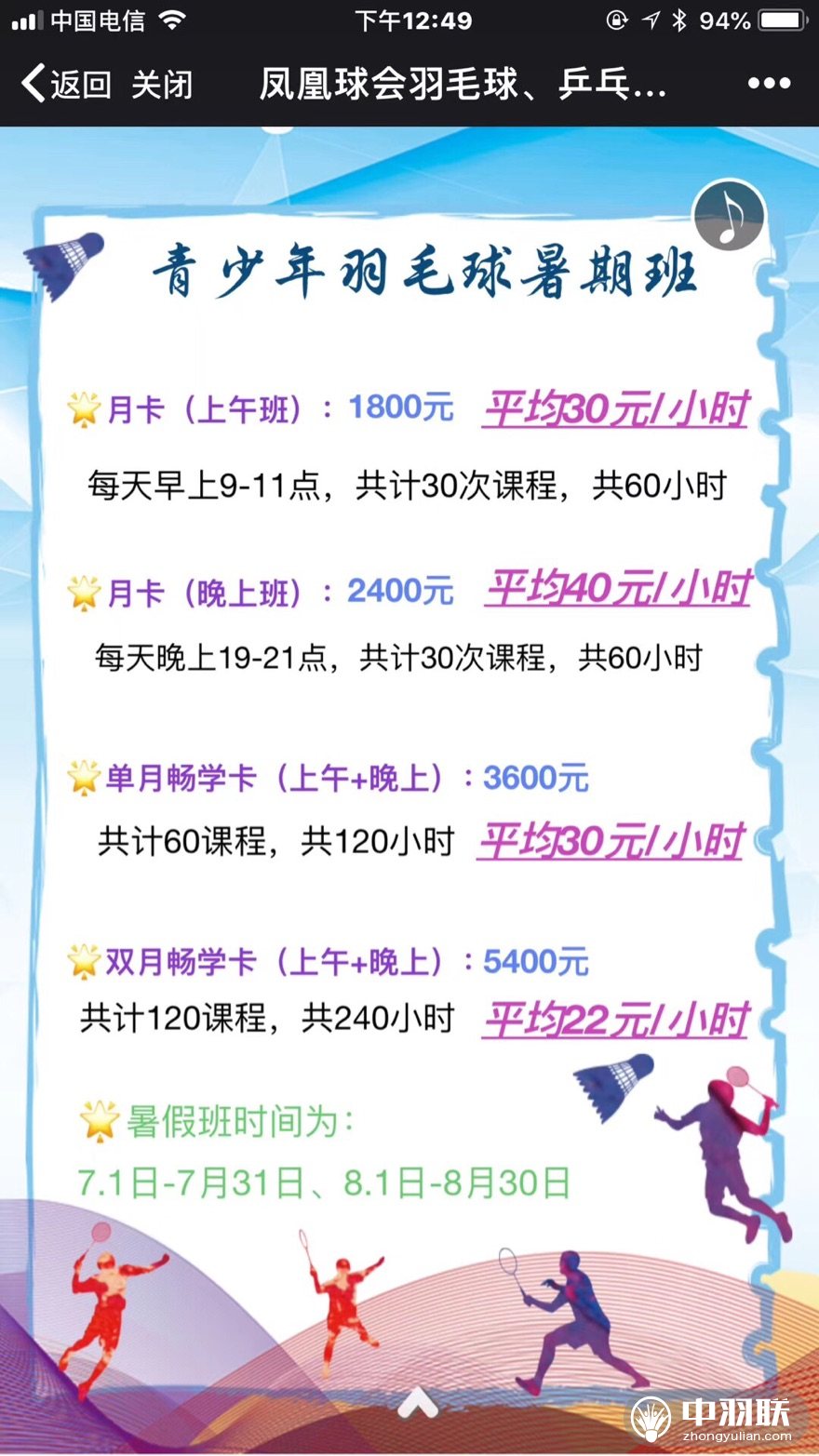
Task: Open the three-dot more options menu
Action: [769, 84]
